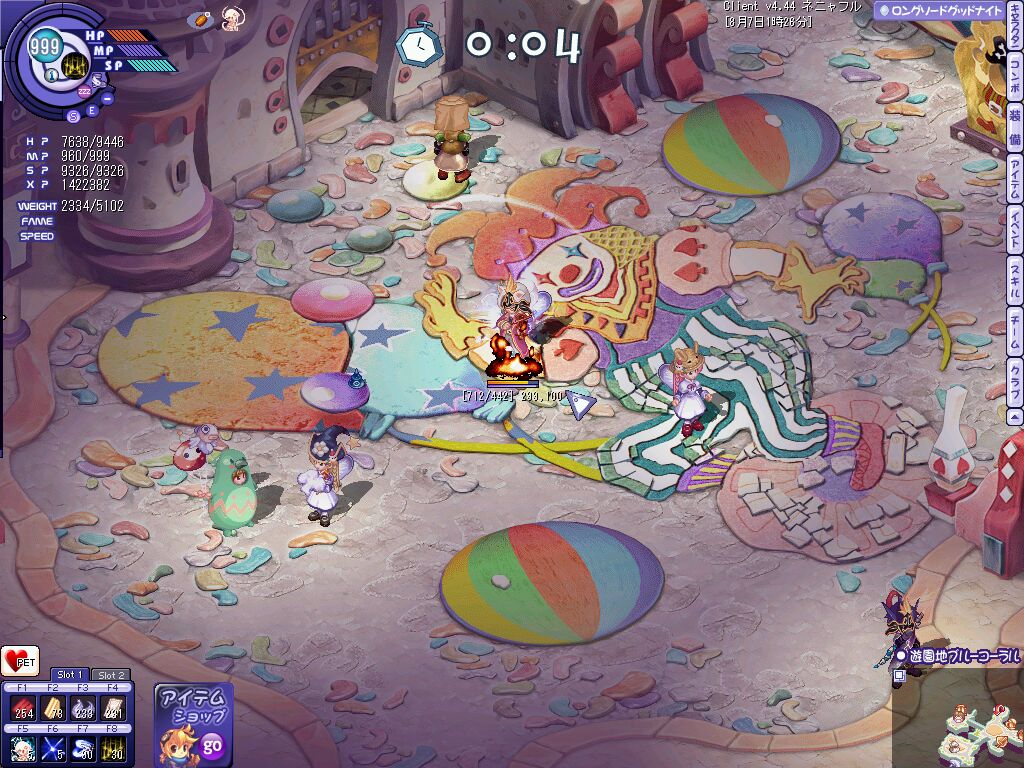Open the PET heart button

pyautogui.click(x=20, y=660)
